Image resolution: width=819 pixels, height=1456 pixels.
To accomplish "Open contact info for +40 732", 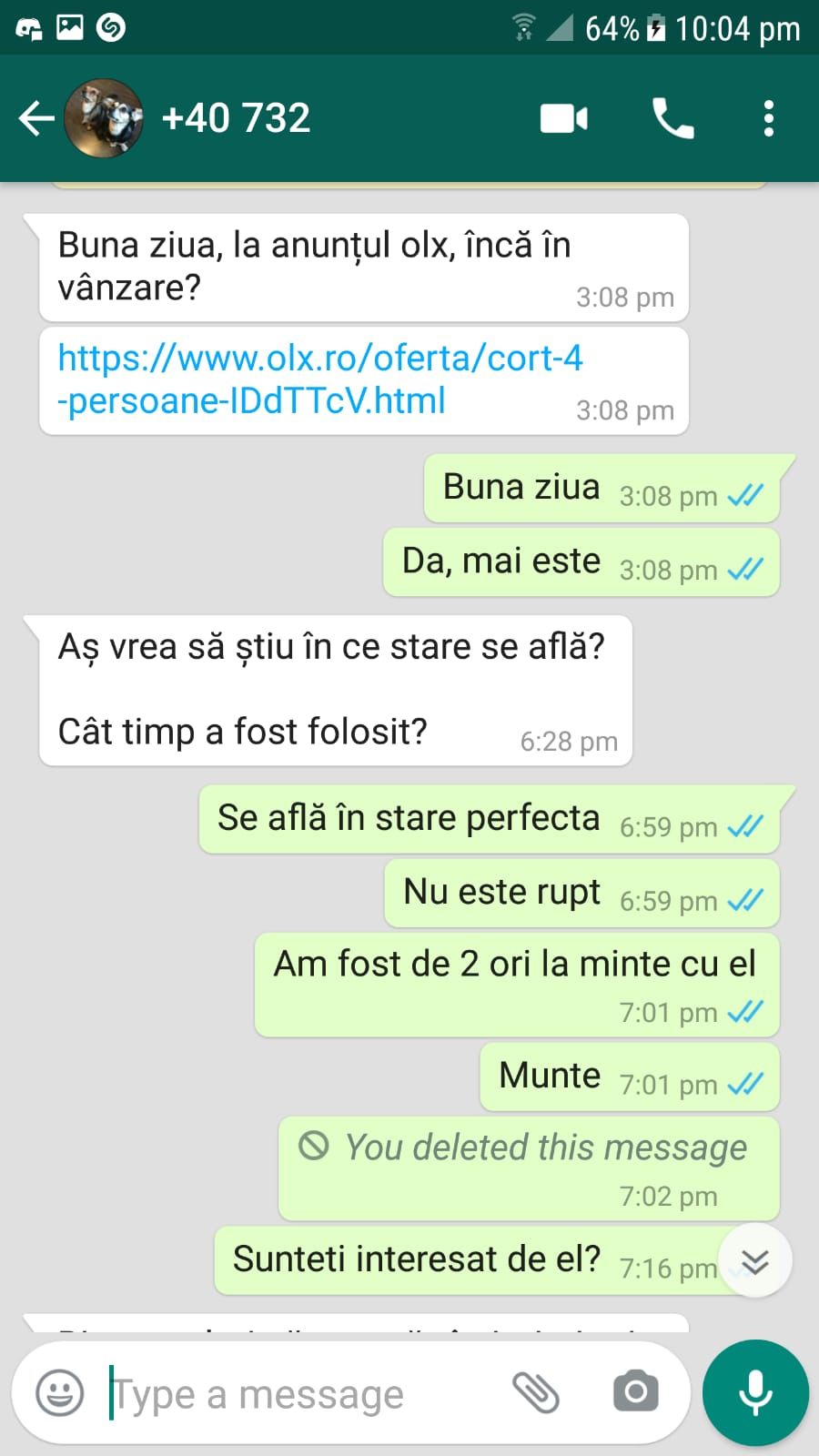I will (x=237, y=118).
